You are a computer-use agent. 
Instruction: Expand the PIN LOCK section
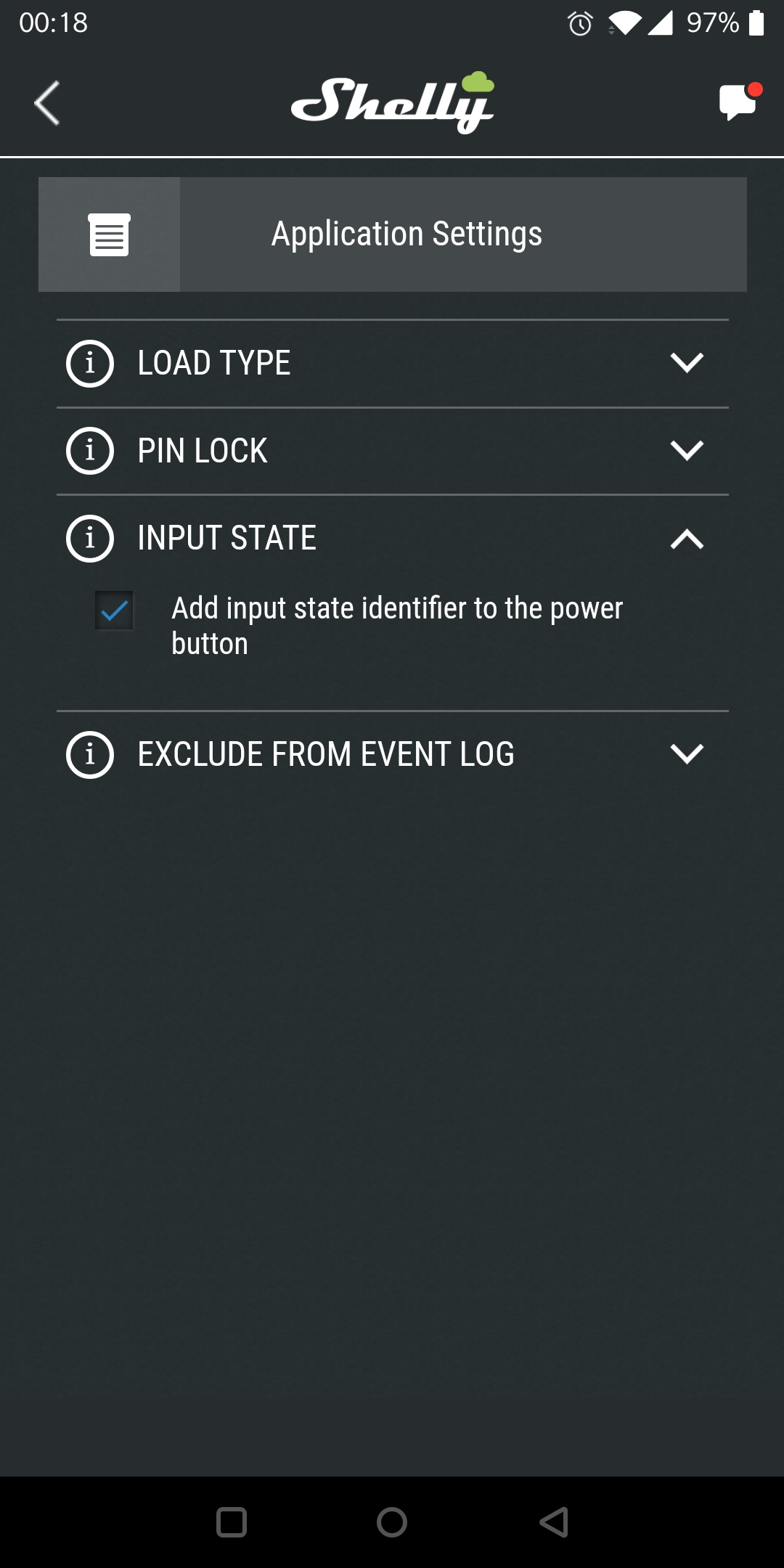[687, 451]
